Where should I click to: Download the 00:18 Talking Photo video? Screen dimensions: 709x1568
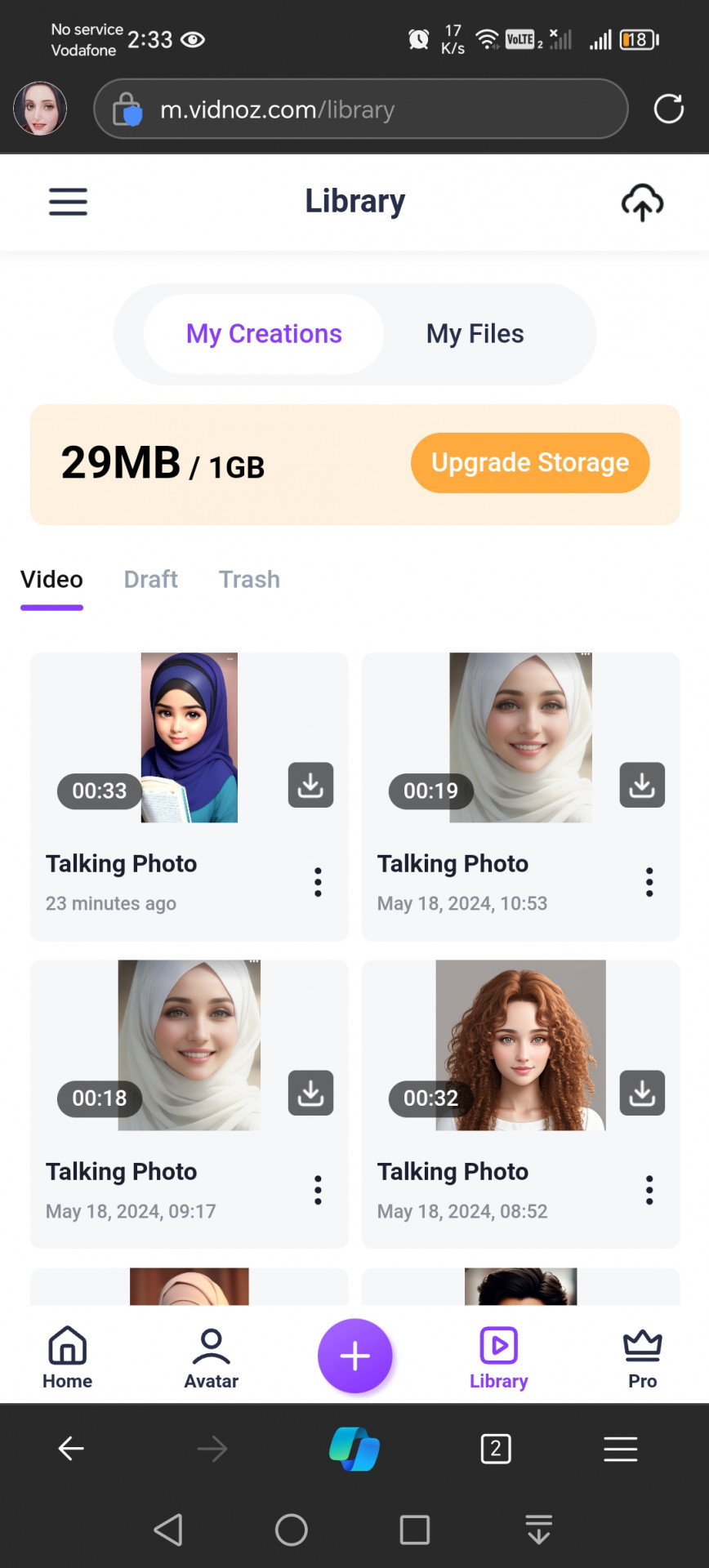tap(310, 1093)
